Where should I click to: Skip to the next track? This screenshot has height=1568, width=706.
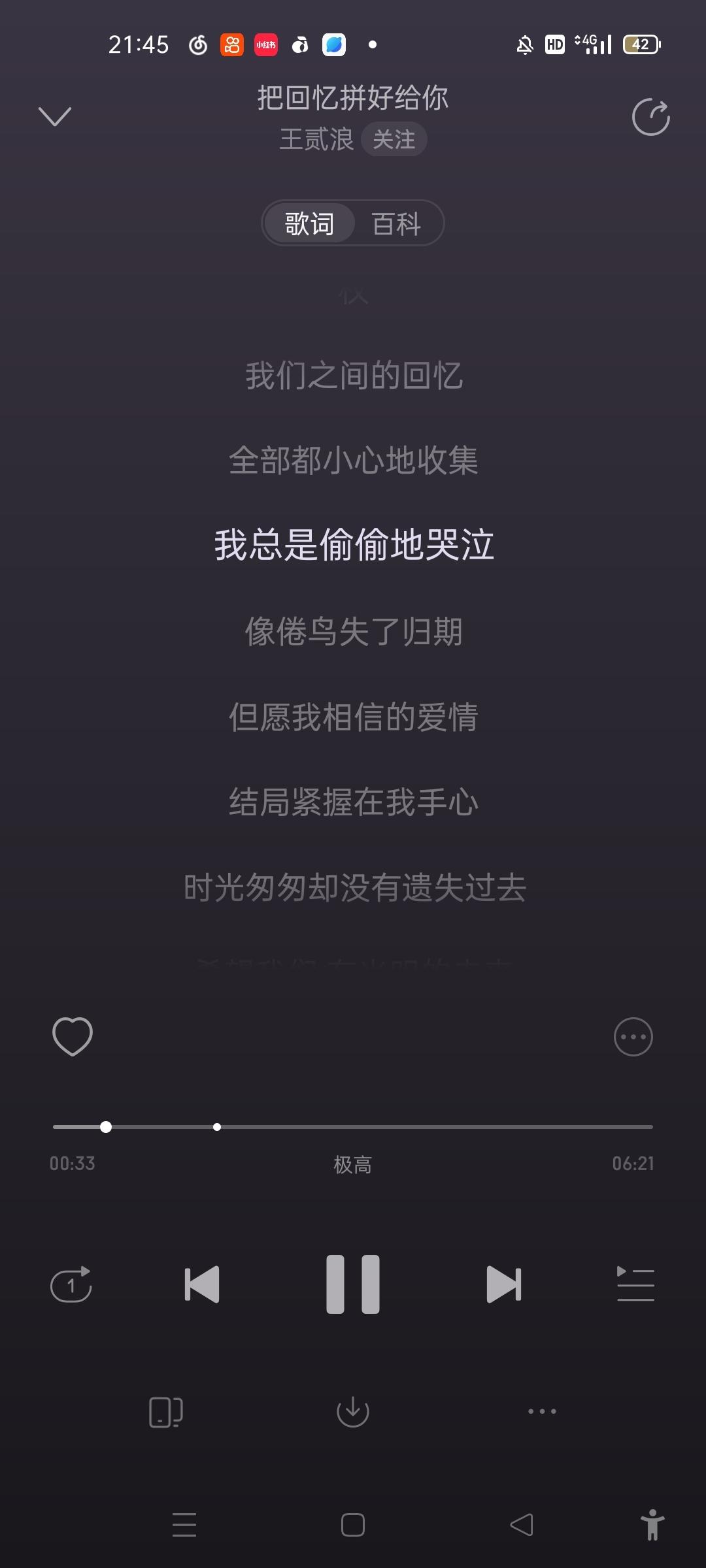504,1284
